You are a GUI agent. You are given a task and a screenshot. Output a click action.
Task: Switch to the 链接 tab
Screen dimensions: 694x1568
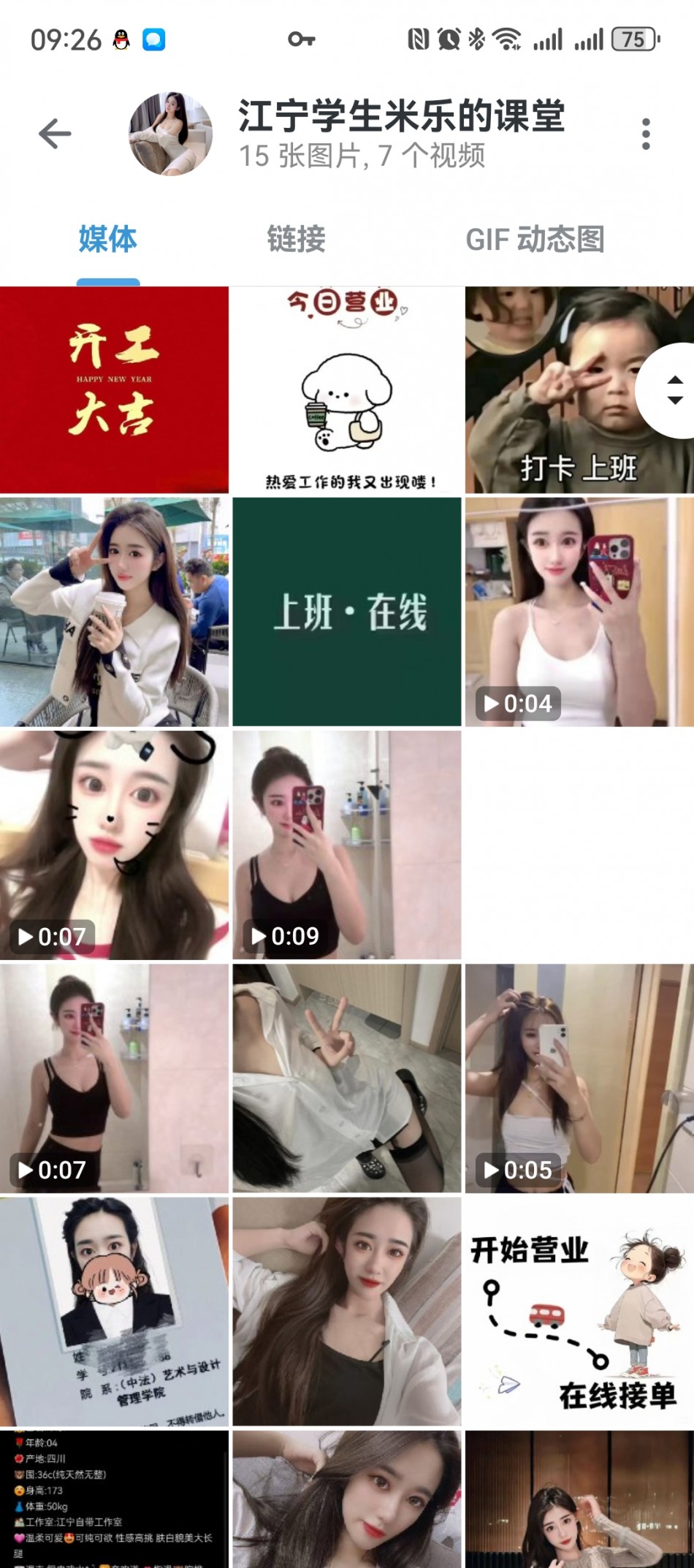pyautogui.click(x=296, y=239)
